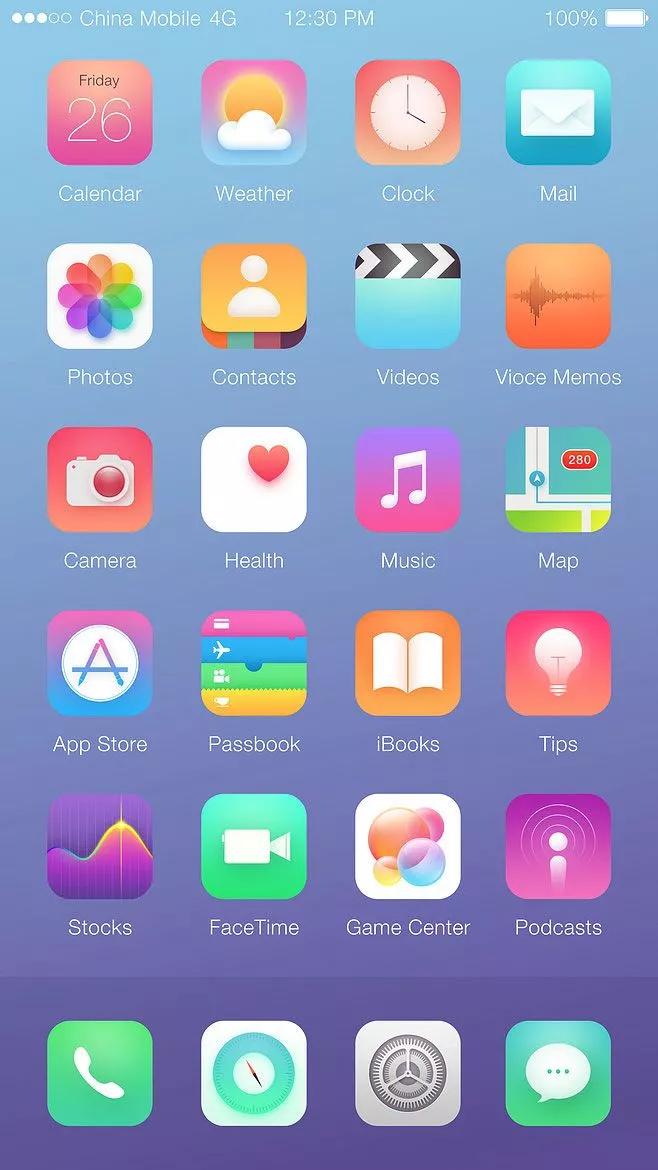Start FaceTime
Image resolution: width=658 pixels, height=1170 pixels.
click(x=254, y=846)
